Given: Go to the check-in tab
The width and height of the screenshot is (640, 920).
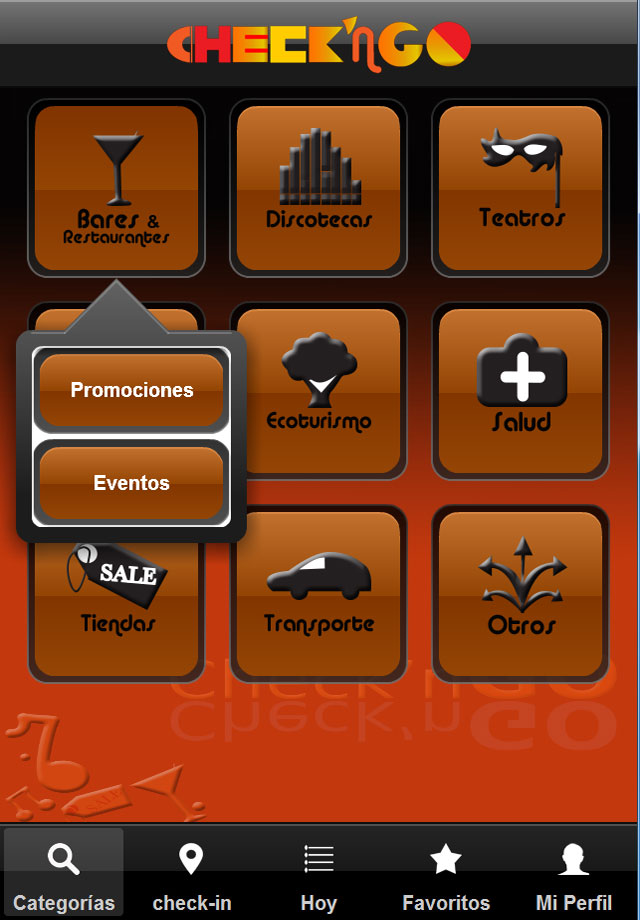Looking at the screenshot, I should (x=191, y=877).
